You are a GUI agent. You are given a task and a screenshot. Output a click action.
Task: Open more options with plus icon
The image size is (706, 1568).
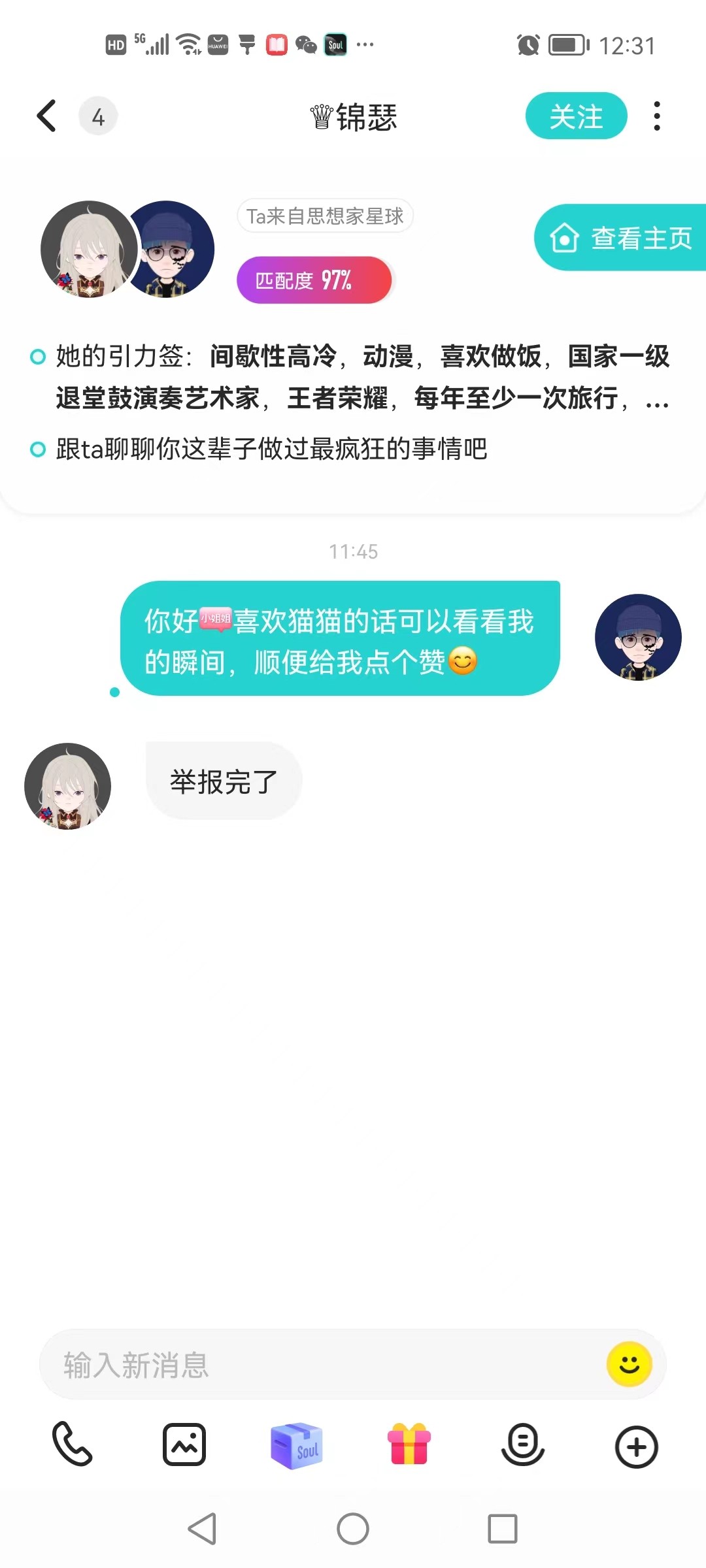tap(636, 1446)
